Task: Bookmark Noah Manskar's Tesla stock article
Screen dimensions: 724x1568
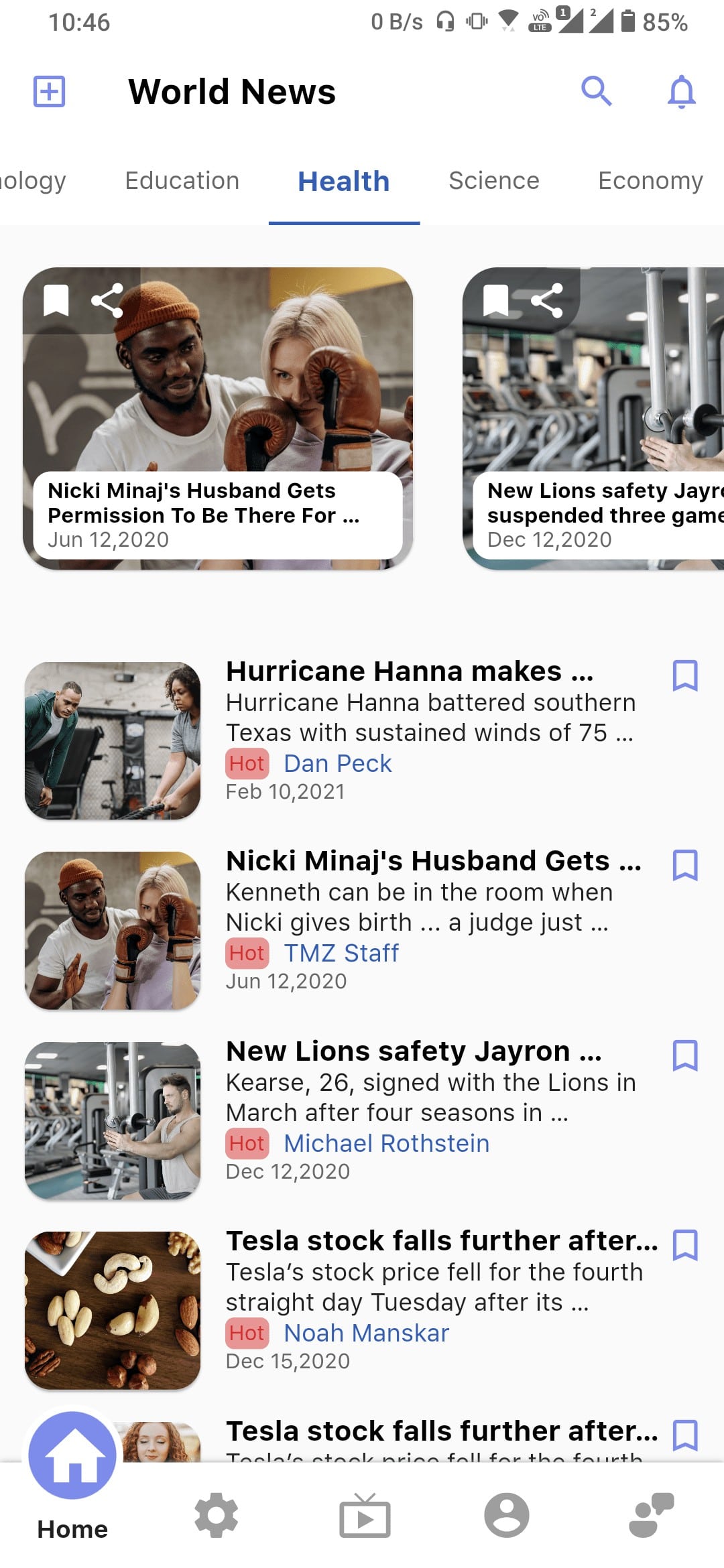Action: tap(685, 1245)
